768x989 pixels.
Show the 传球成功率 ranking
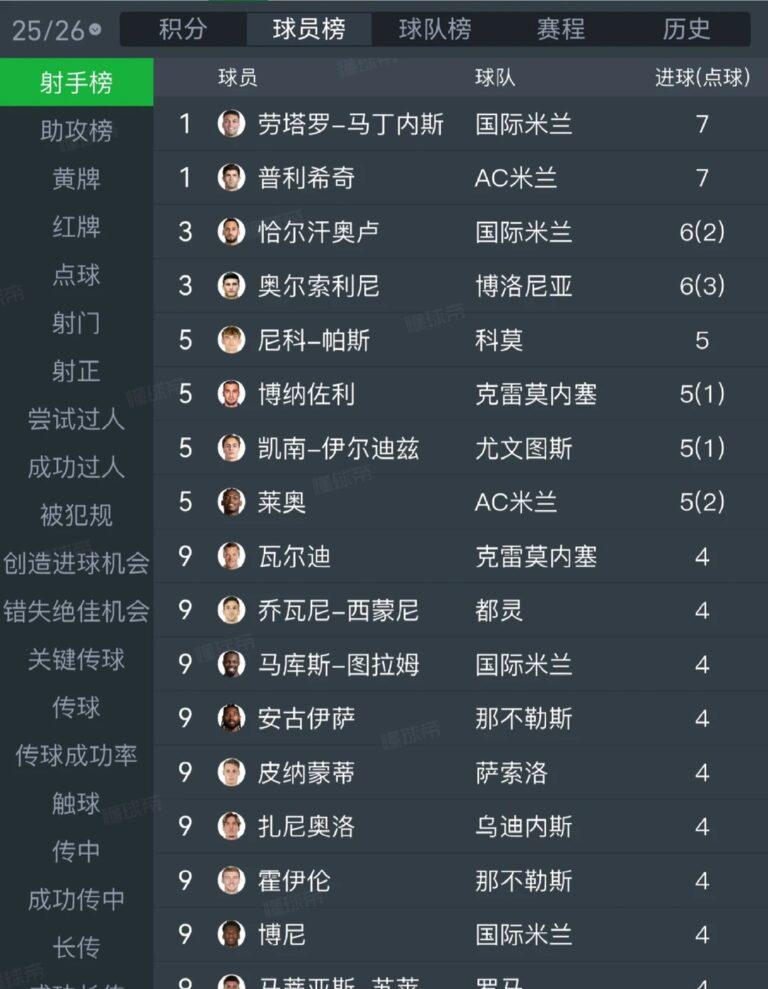(76, 755)
